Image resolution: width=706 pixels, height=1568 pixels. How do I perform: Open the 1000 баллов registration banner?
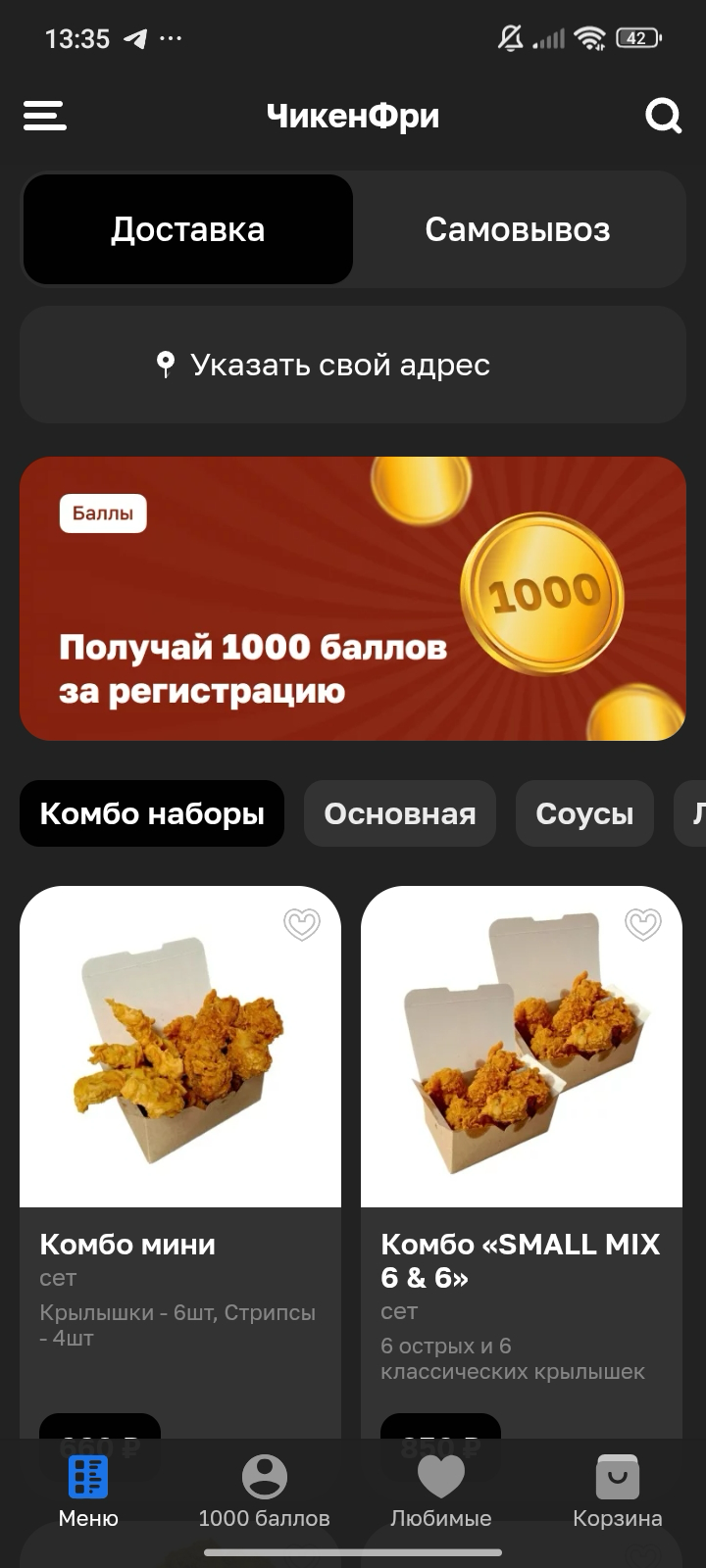pyautogui.click(x=353, y=598)
